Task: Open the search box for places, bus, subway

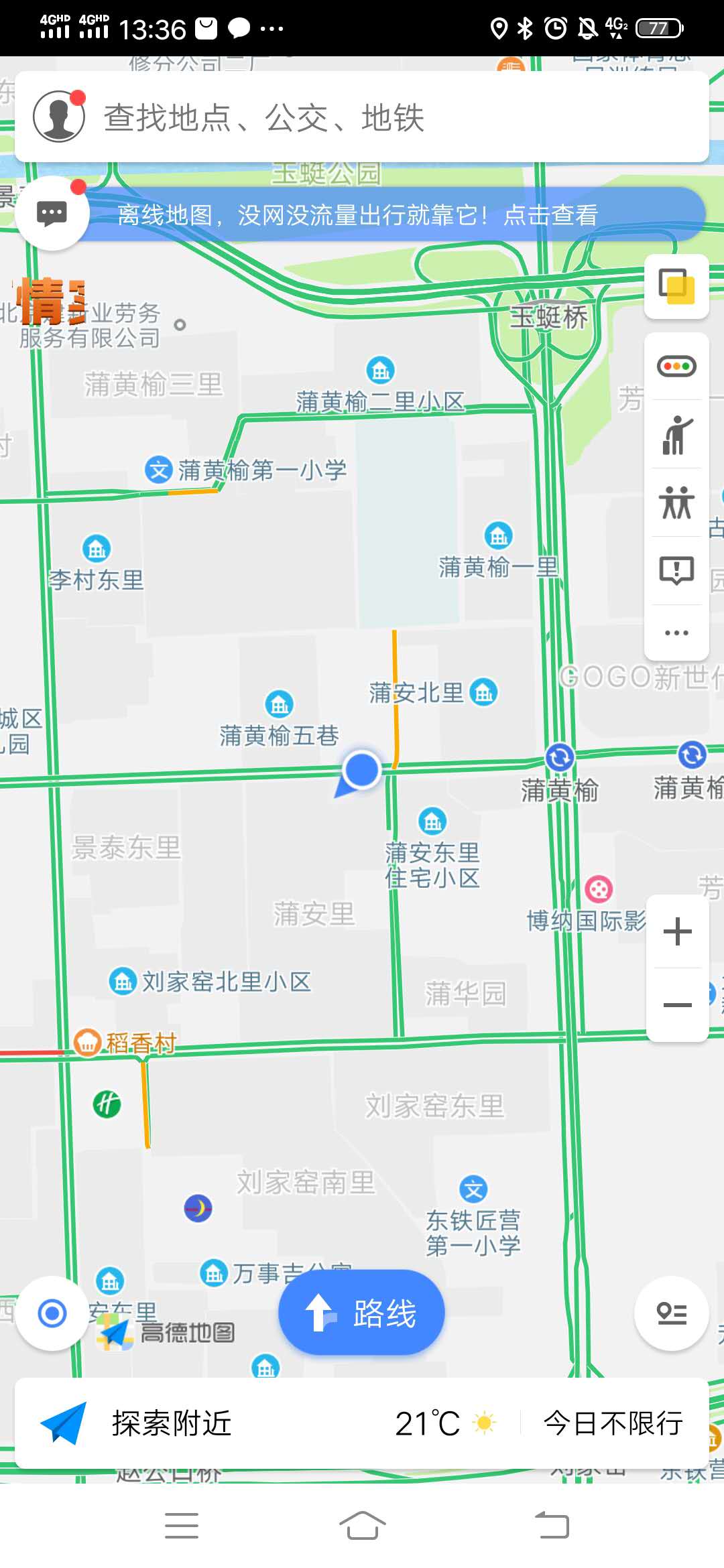Action: pos(362,117)
